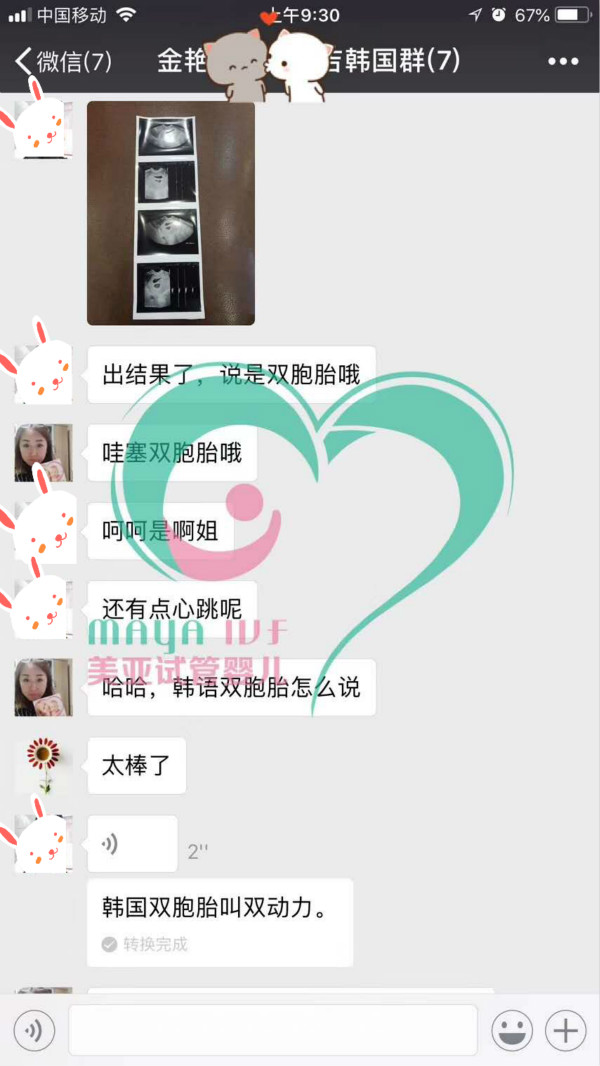Open profile of the sender of 哇塞双胞胎哦
The width and height of the screenshot is (600, 1066).
[x=43, y=453]
